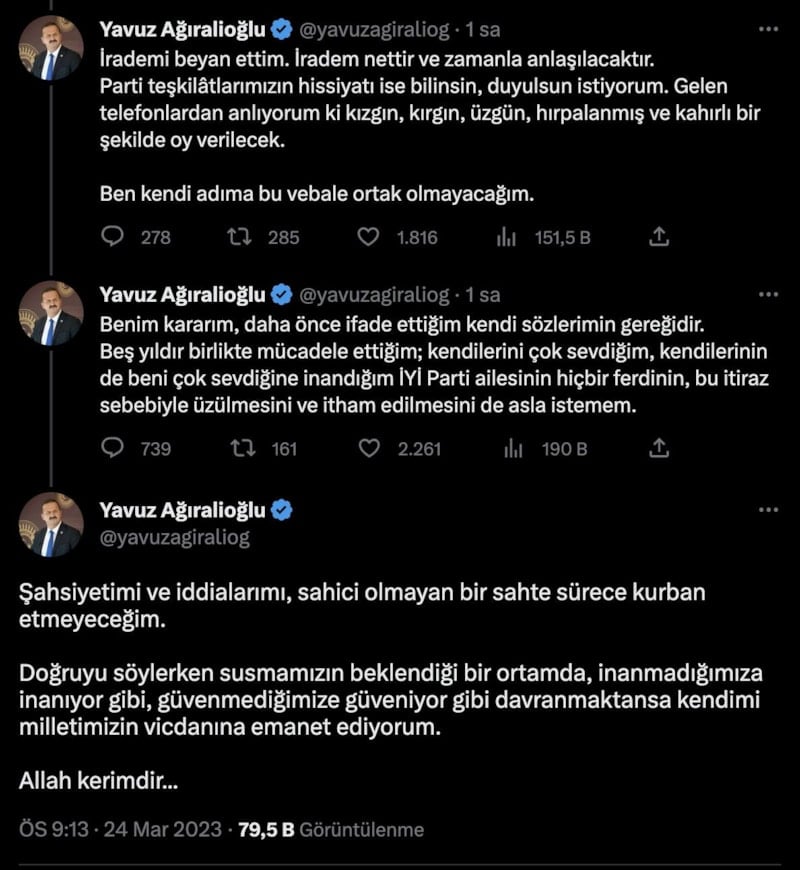The width and height of the screenshot is (800, 870).
Task: Retweet the post with 285 retweets
Action: coord(239,237)
